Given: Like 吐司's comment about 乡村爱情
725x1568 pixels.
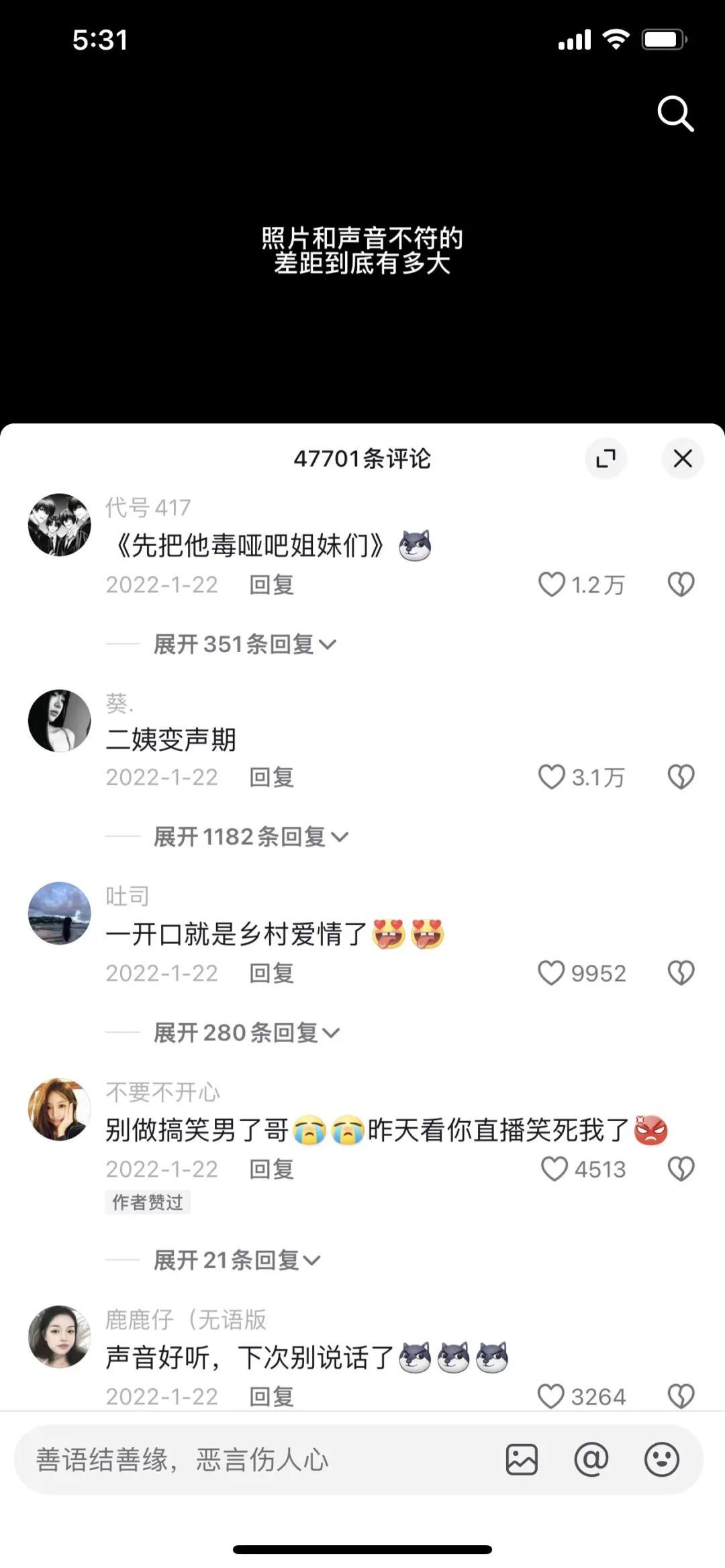Looking at the screenshot, I should tap(552, 973).
